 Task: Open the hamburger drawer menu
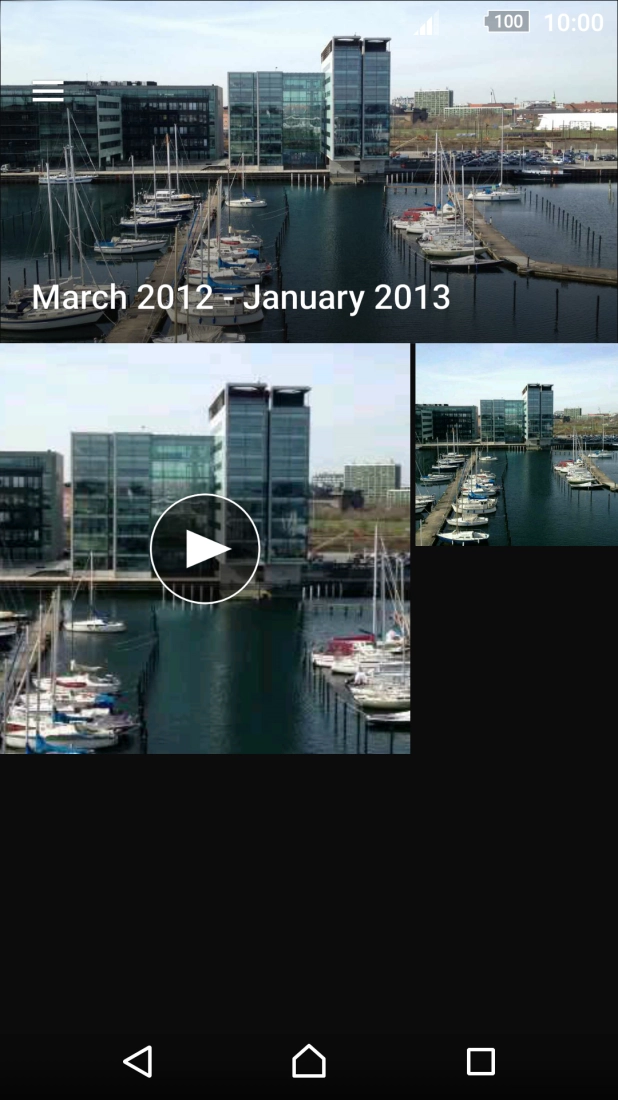(48, 92)
